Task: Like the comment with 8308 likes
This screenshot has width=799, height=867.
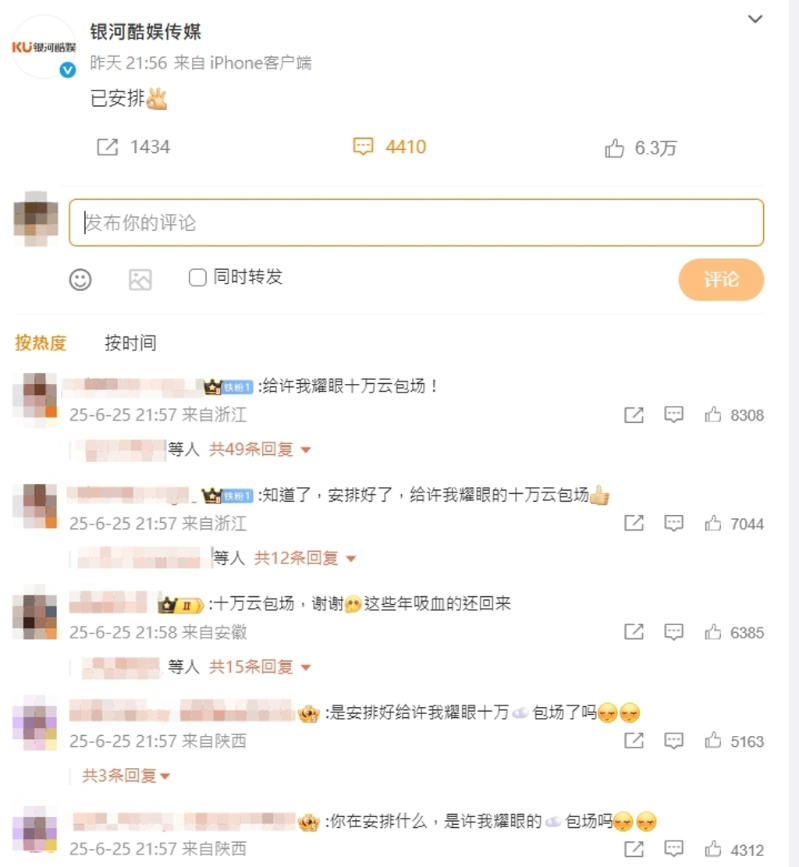Action: coord(712,412)
